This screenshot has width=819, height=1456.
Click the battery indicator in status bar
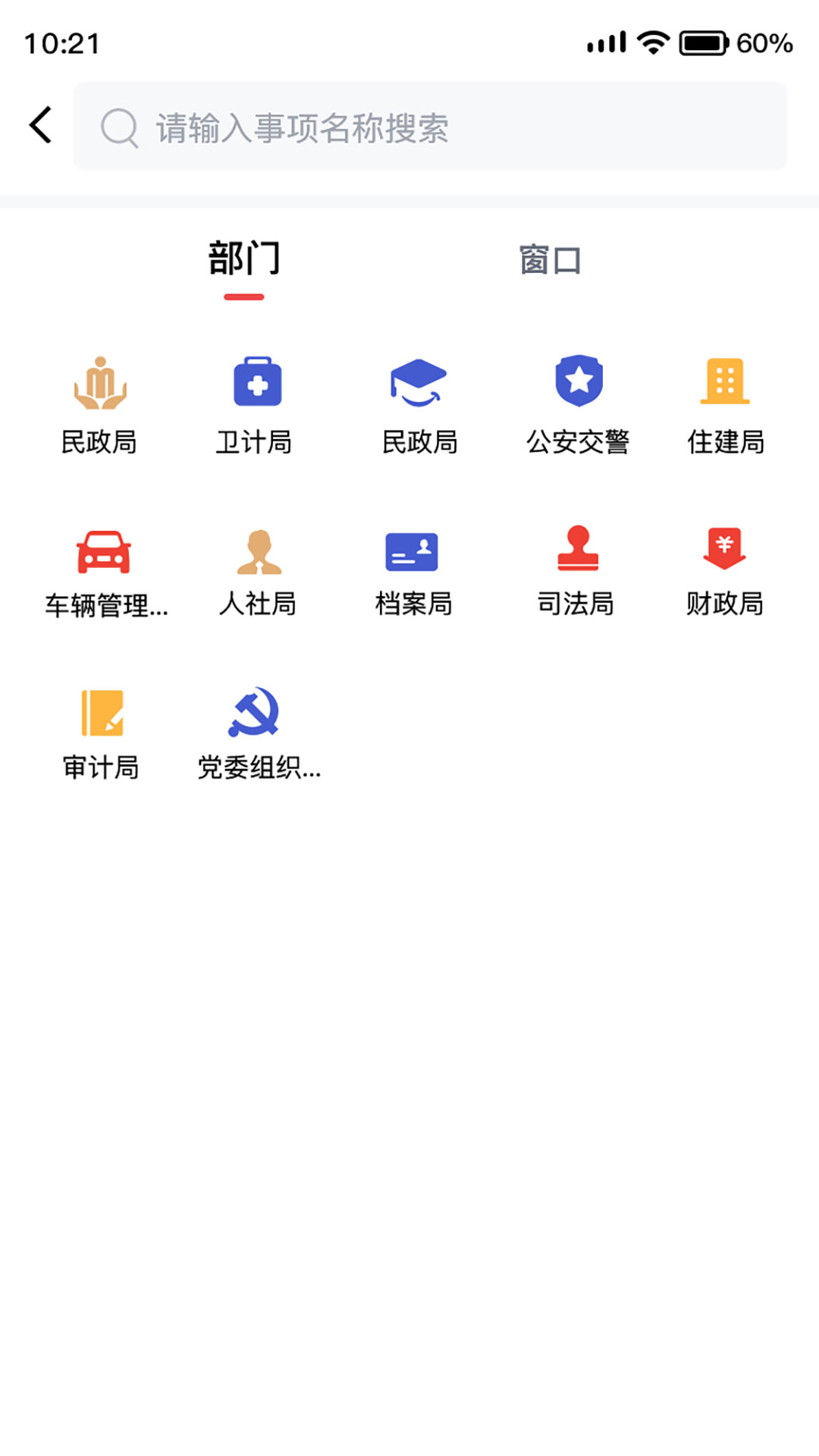coord(704,43)
